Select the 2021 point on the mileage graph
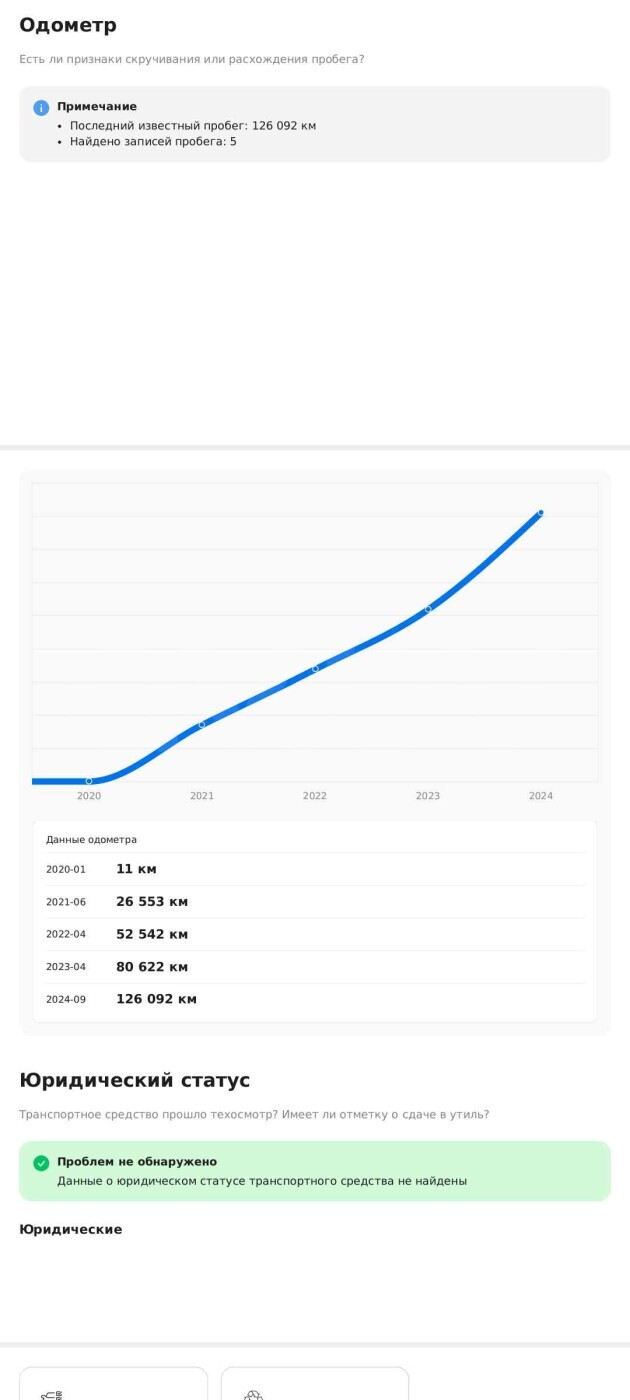The image size is (630, 1400). point(202,724)
